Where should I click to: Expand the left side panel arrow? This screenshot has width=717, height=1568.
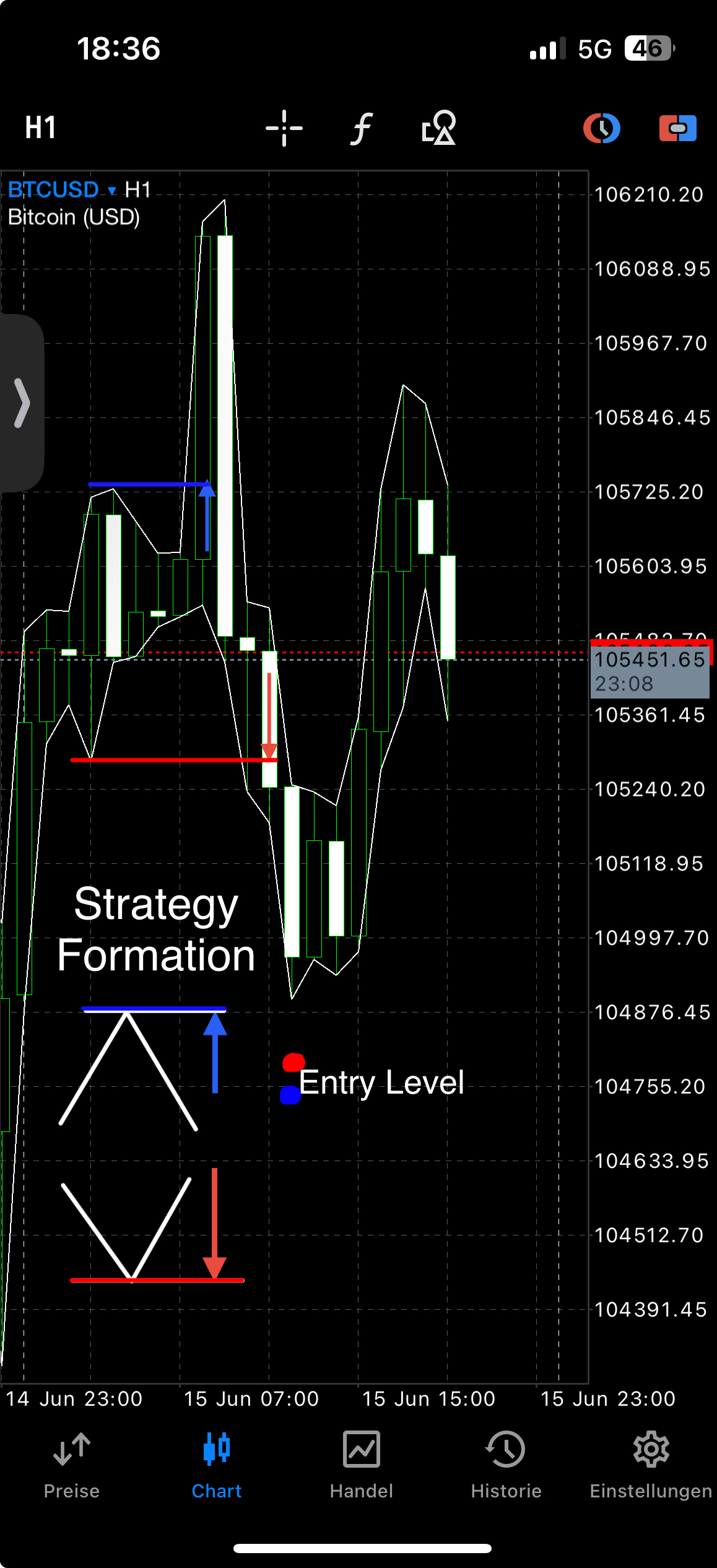[22, 403]
